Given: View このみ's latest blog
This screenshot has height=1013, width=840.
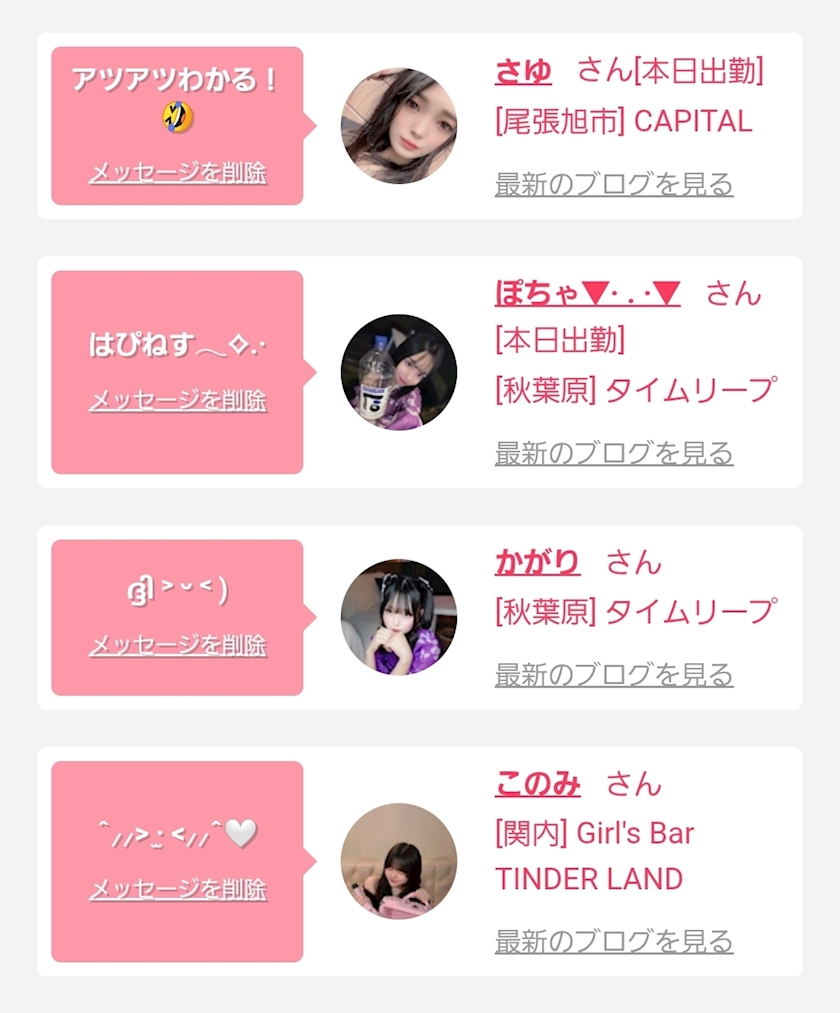Looking at the screenshot, I should tap(614, 941).
